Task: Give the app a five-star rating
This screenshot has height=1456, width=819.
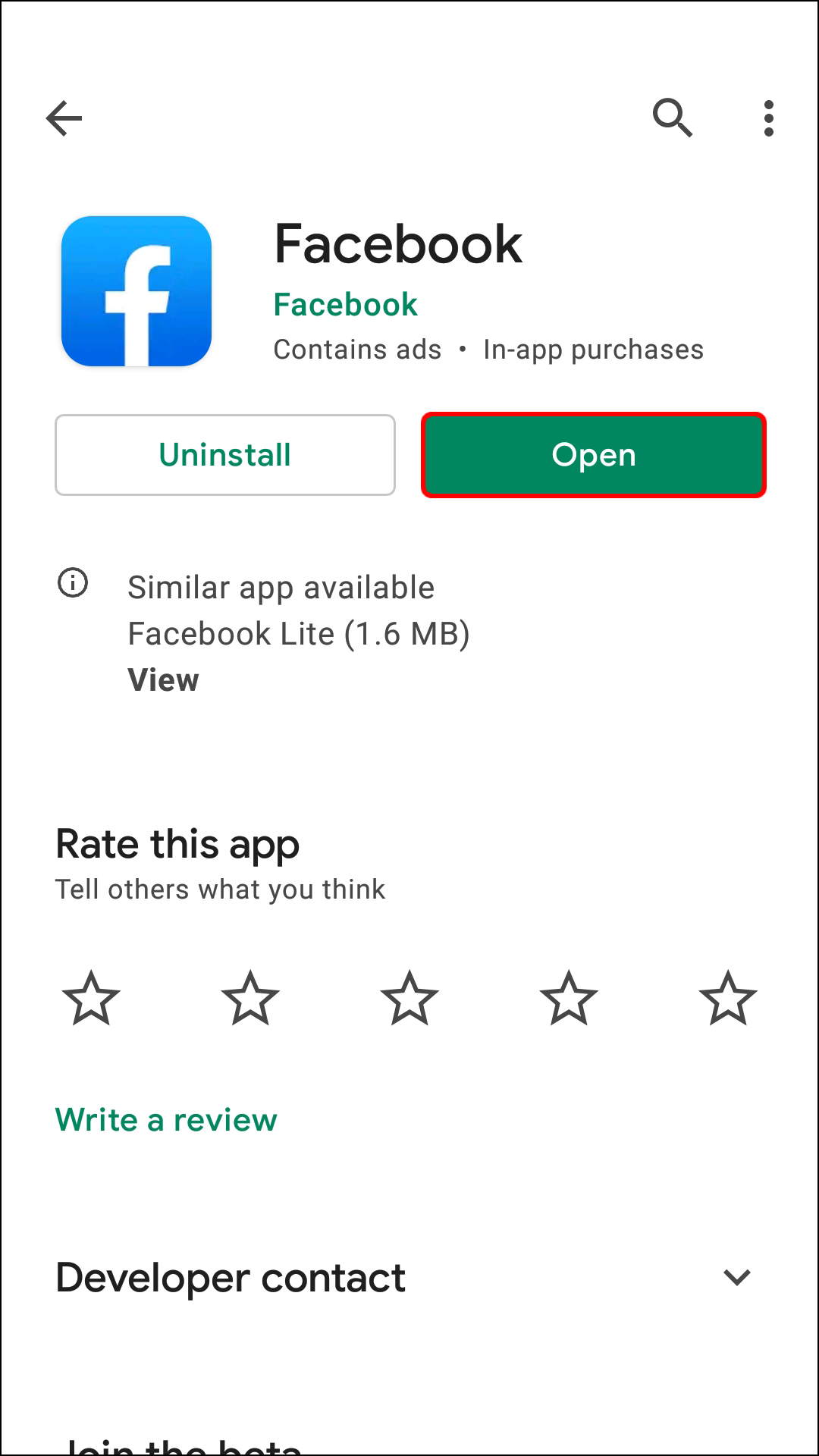Action: (x=728, y=999)
